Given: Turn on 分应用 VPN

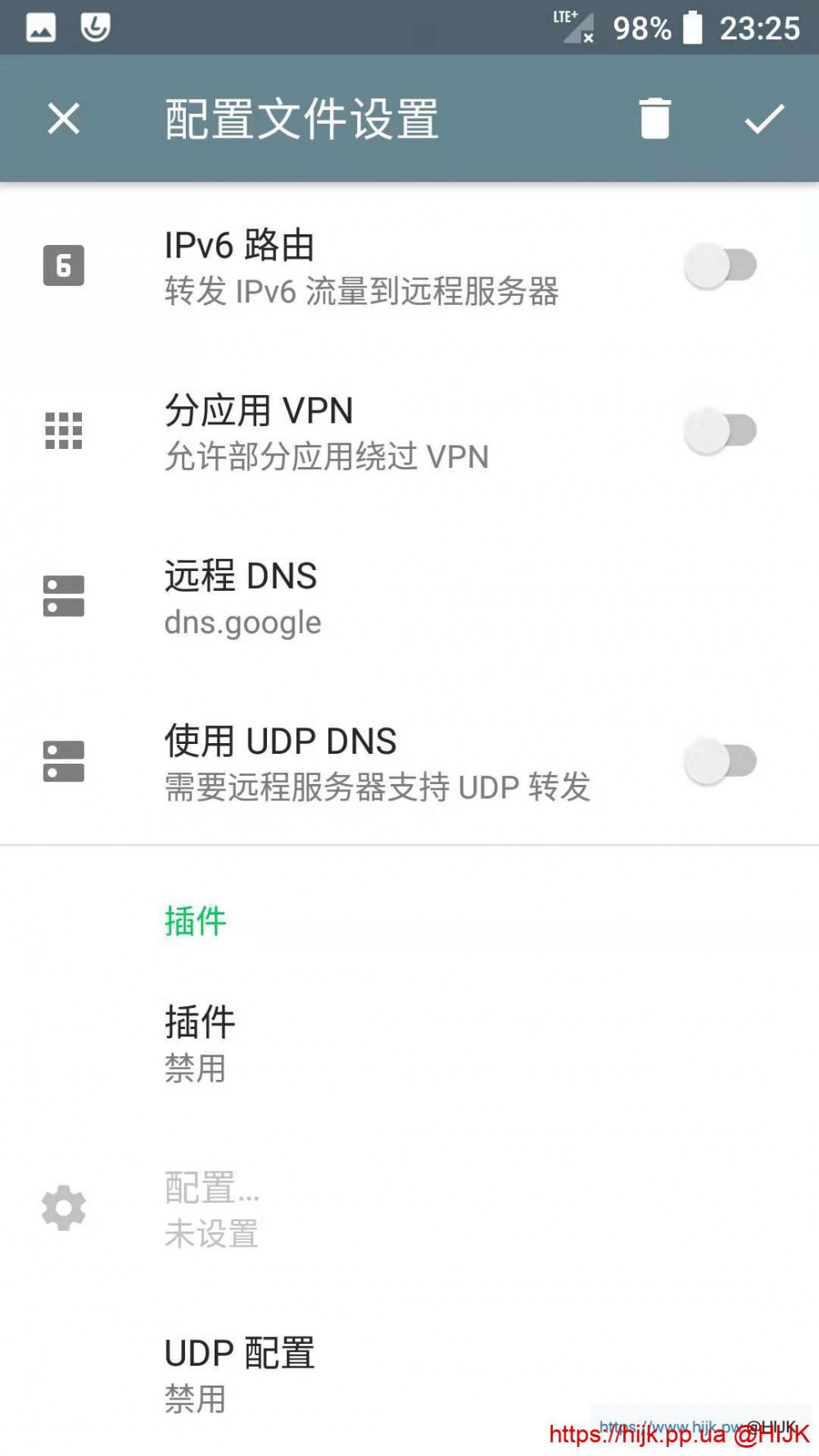Looking at the screenshot, I should click(x=720, y=431).
